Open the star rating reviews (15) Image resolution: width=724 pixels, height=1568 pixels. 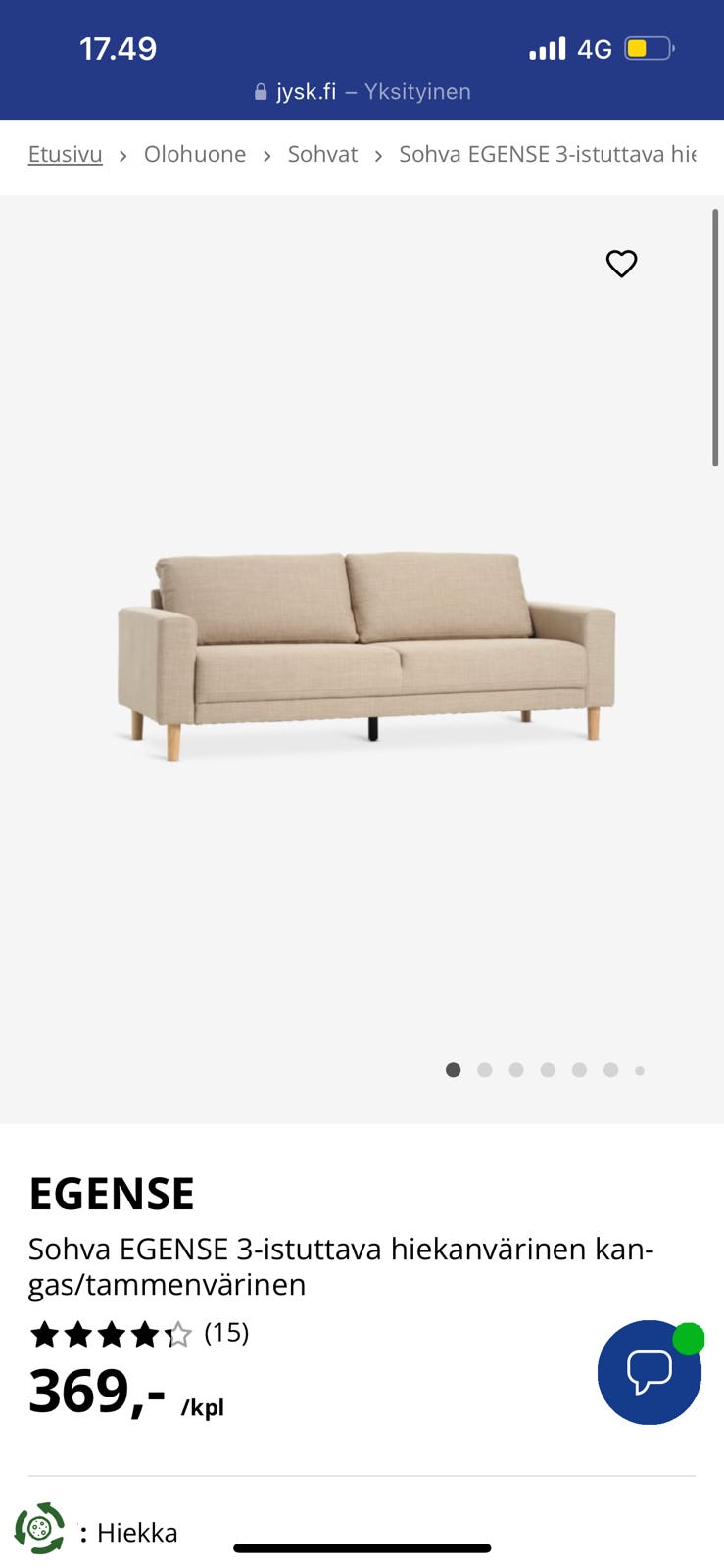(139, 1334)
